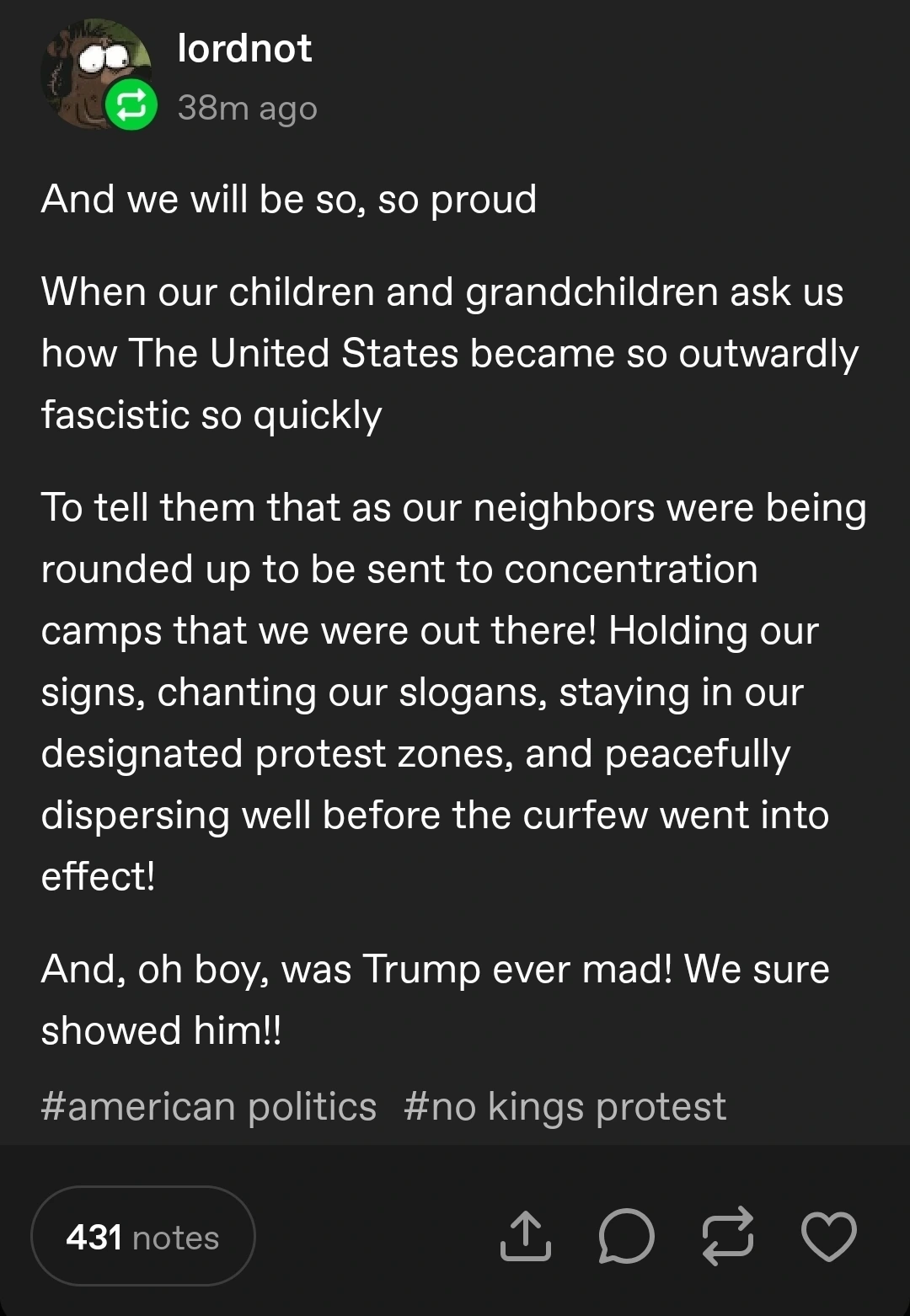910x1316 pixels.
Task: Open the #no kings protest tag
Action: click(565, 1107)
